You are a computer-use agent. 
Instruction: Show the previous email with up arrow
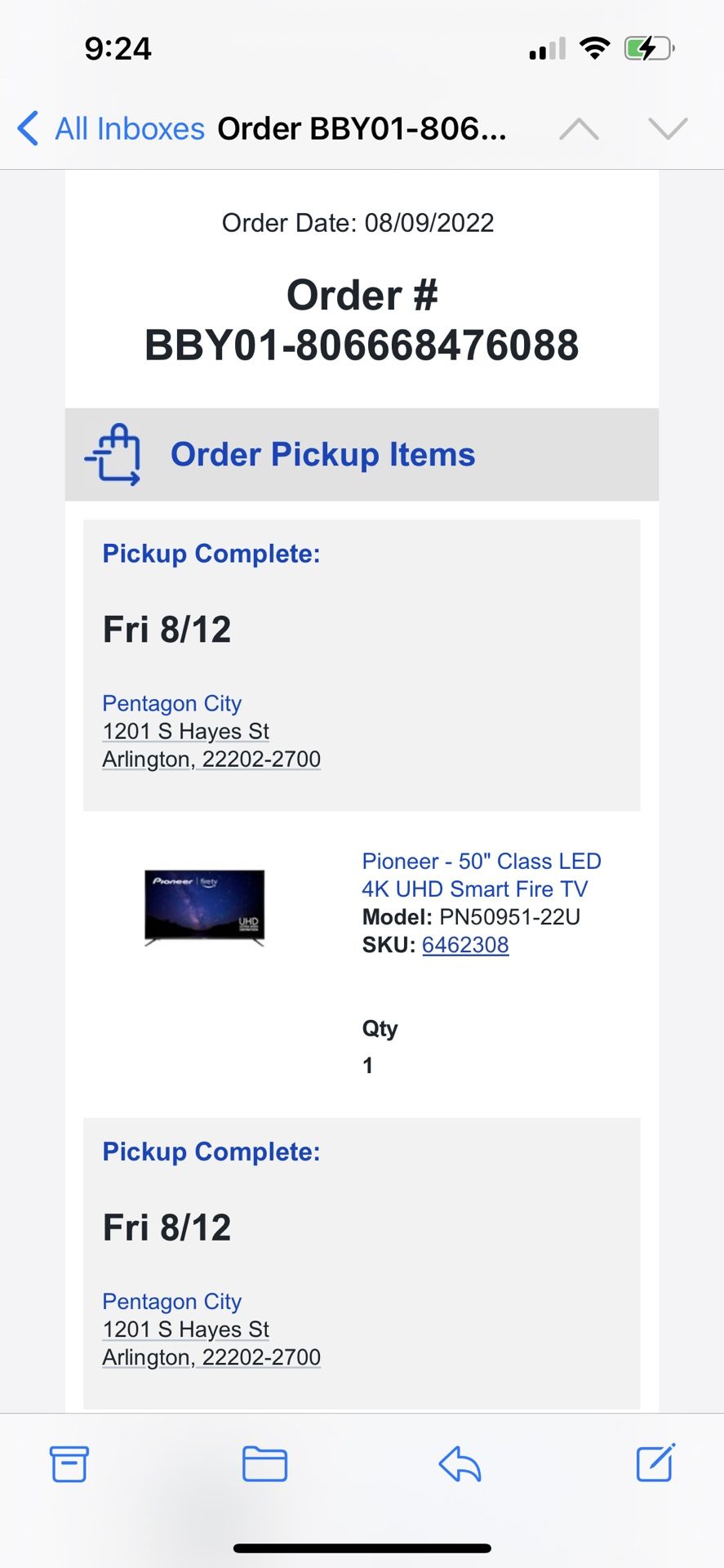[x=579, y=129]
